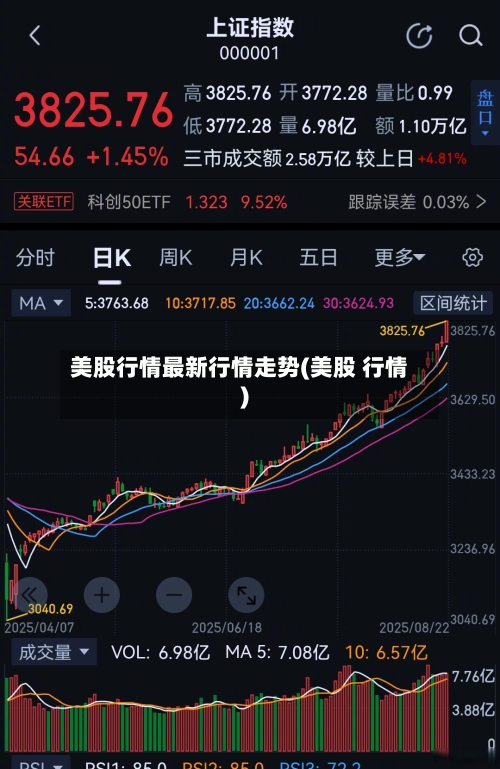The width and height of the screenshot is (500, 769).
Task: Expand the 更多 chart options
Action: (x=400, y=257)
